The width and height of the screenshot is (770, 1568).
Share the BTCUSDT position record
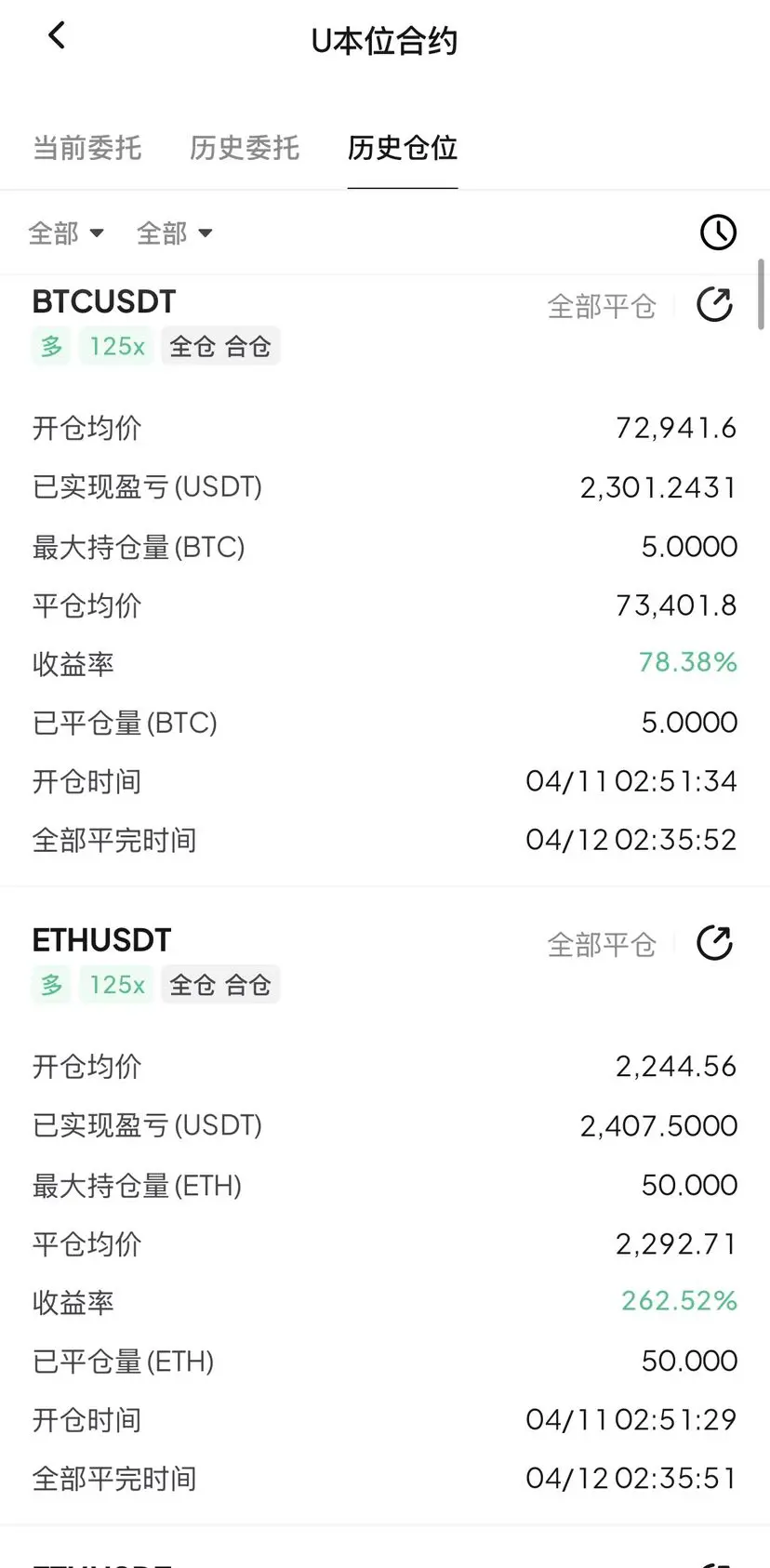[714, 304]
